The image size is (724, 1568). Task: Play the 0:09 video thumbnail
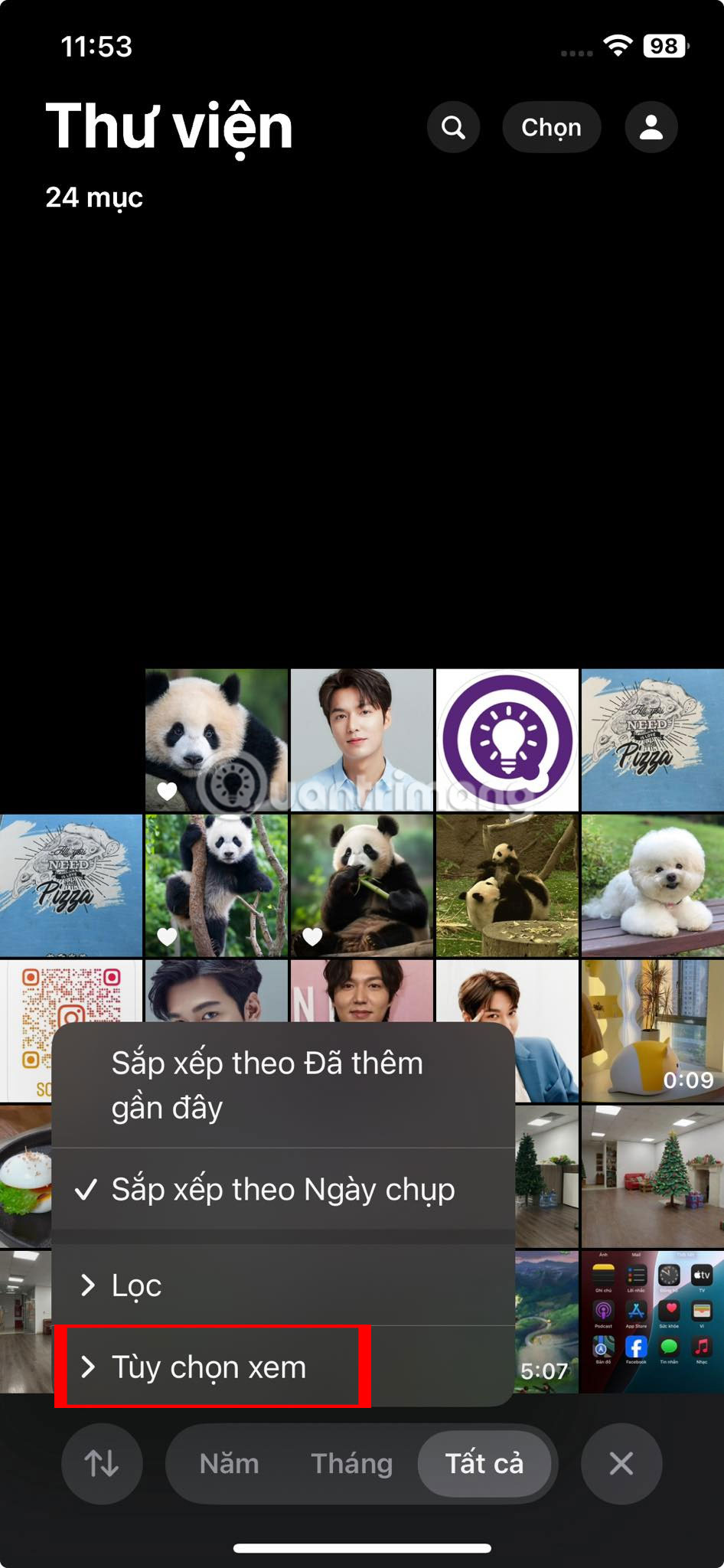(652, 1030)
